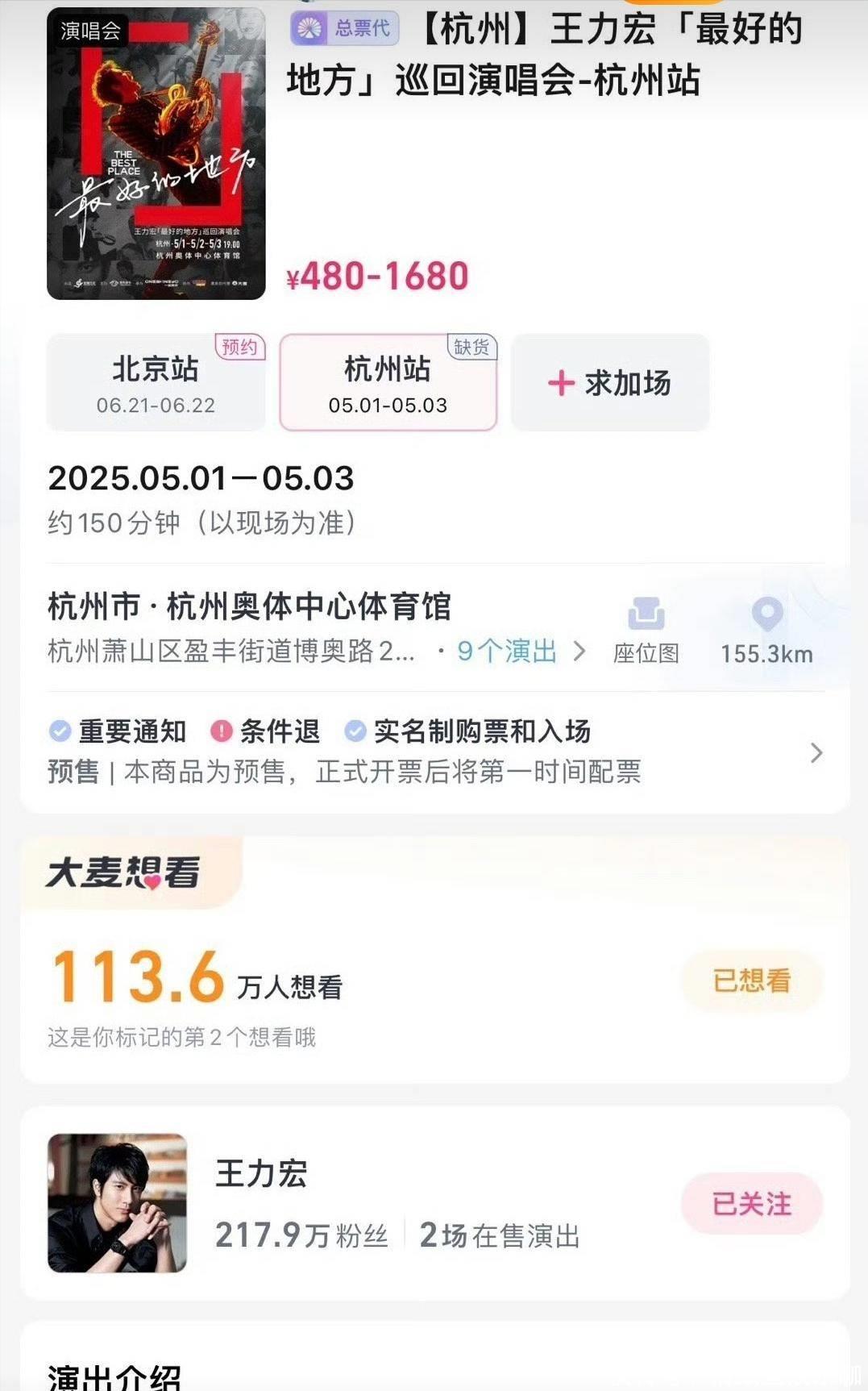868x1391 pixels.
Task: Toggle the 已想看 want-to-see button
Action: (751, 981)
